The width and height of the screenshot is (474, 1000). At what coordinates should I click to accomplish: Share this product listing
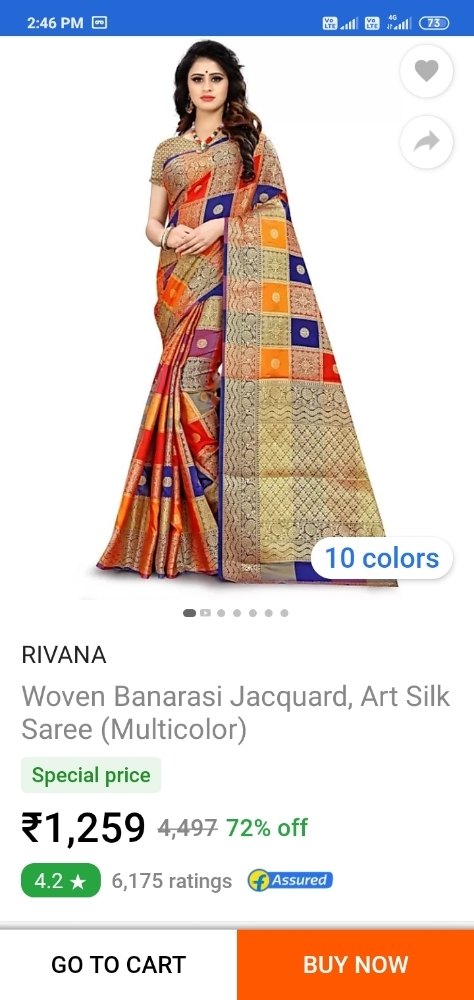coord(426,142)
